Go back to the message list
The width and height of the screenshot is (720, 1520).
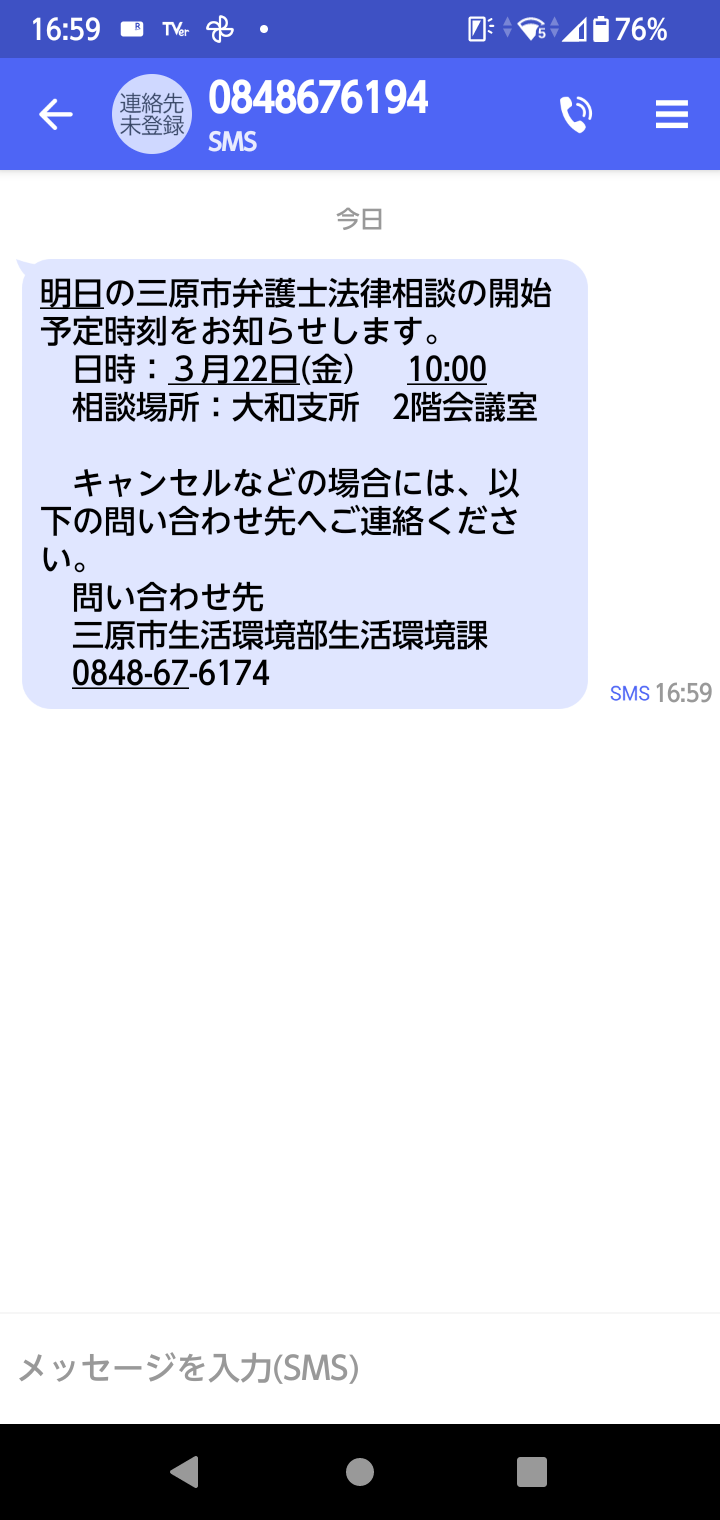(56, 115)
